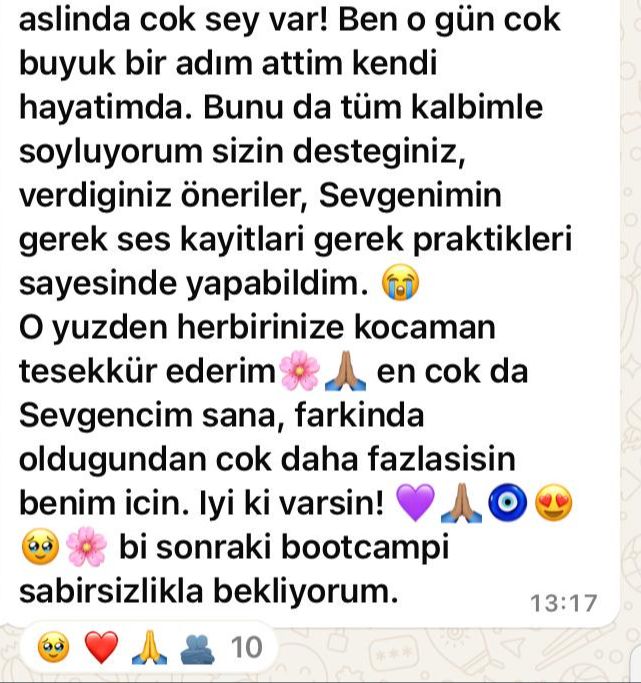Open the message reactions list showing 10
Image resolution: width=641 pixels, height=683 pixels.
click(x=148, y=649)
